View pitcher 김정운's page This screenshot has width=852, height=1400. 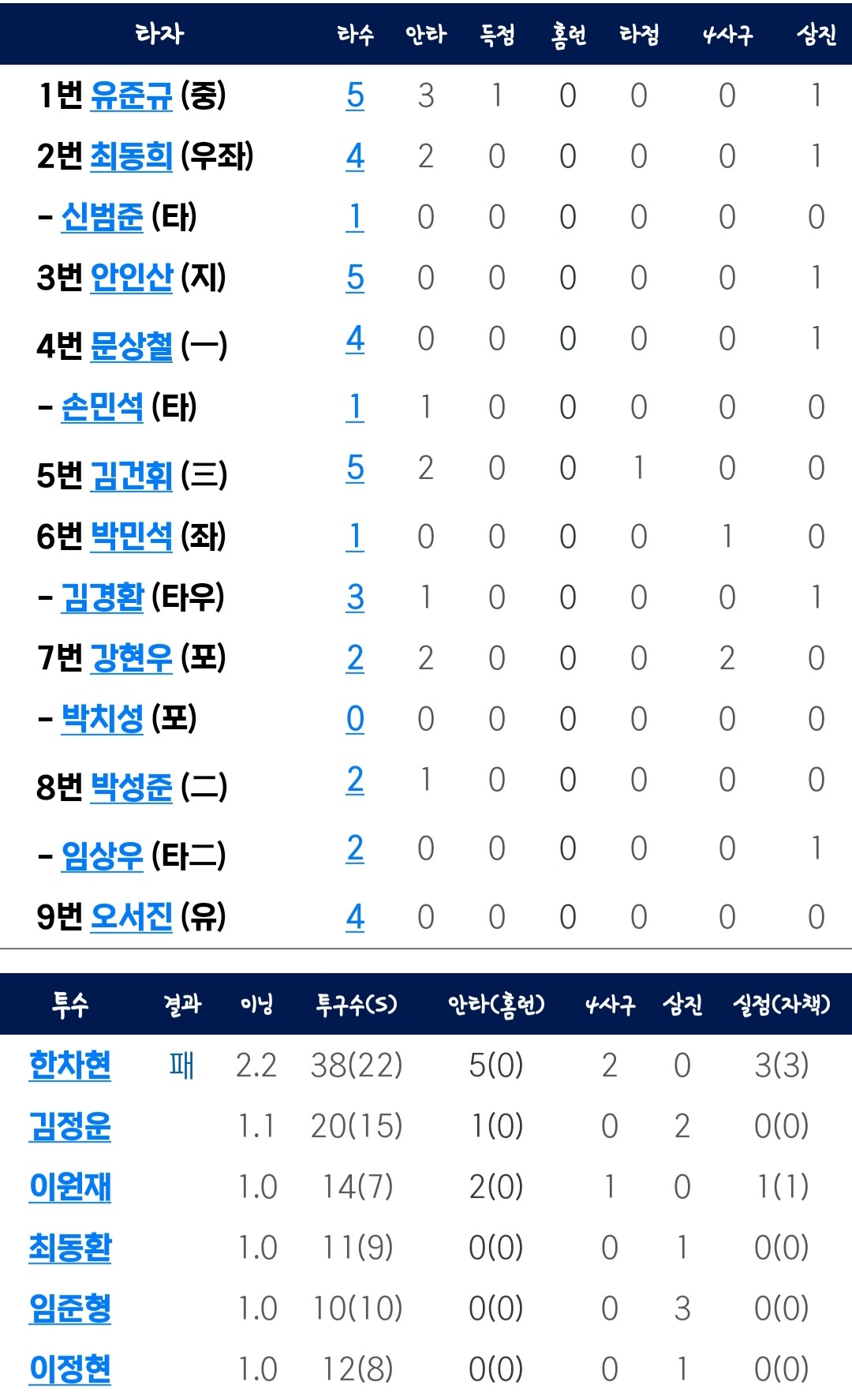click(69, 1126)
